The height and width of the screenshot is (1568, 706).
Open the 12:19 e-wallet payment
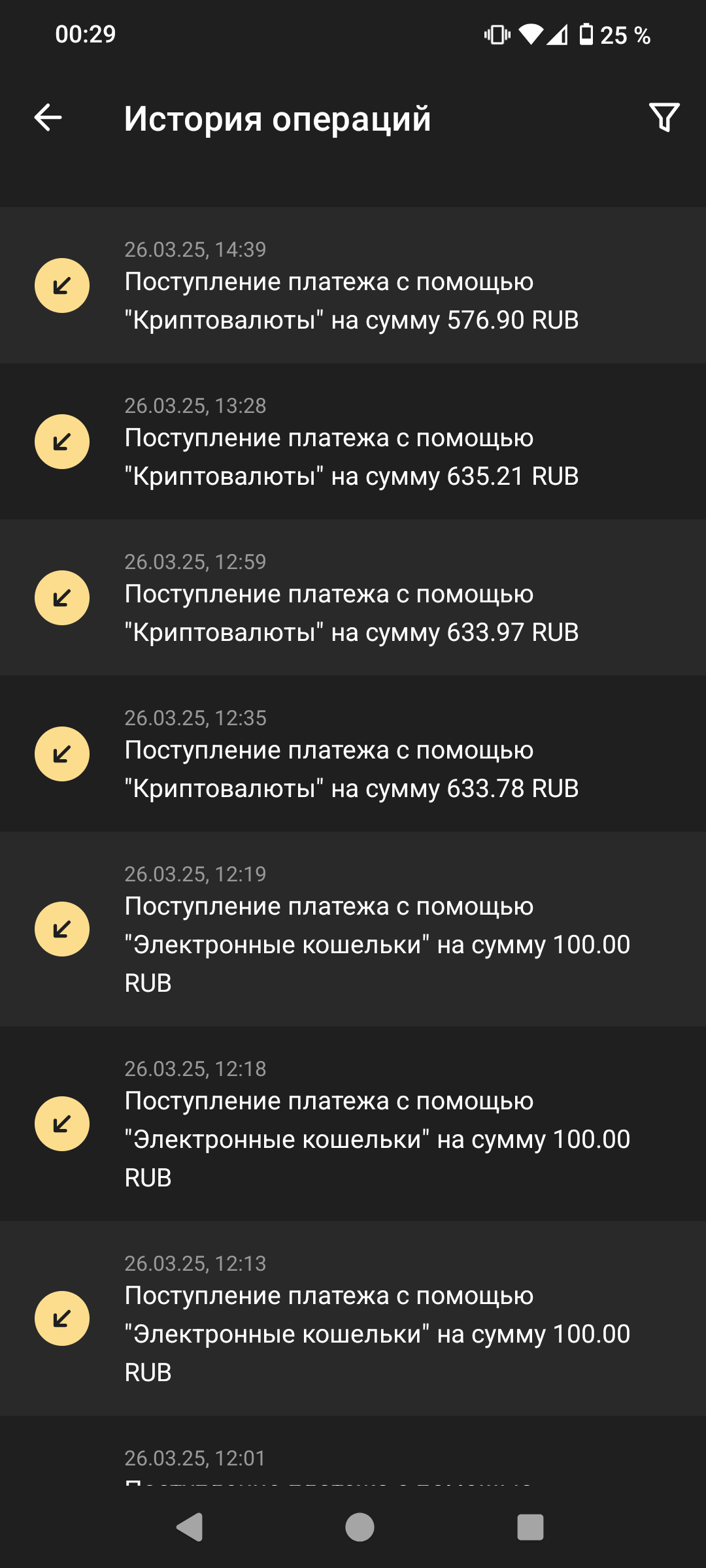click(353, 929)
